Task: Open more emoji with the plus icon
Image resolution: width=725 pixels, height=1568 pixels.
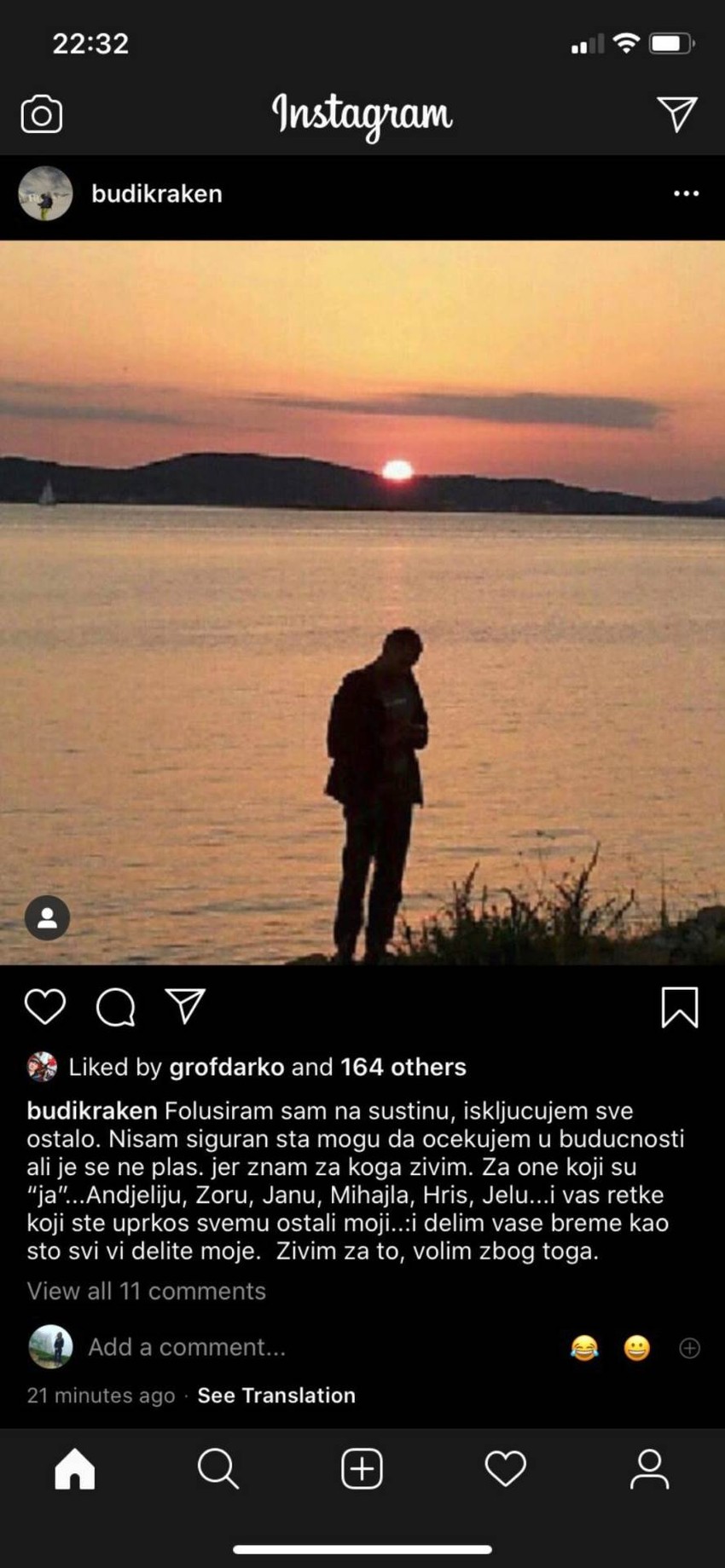Action: tap(689, 1347)
